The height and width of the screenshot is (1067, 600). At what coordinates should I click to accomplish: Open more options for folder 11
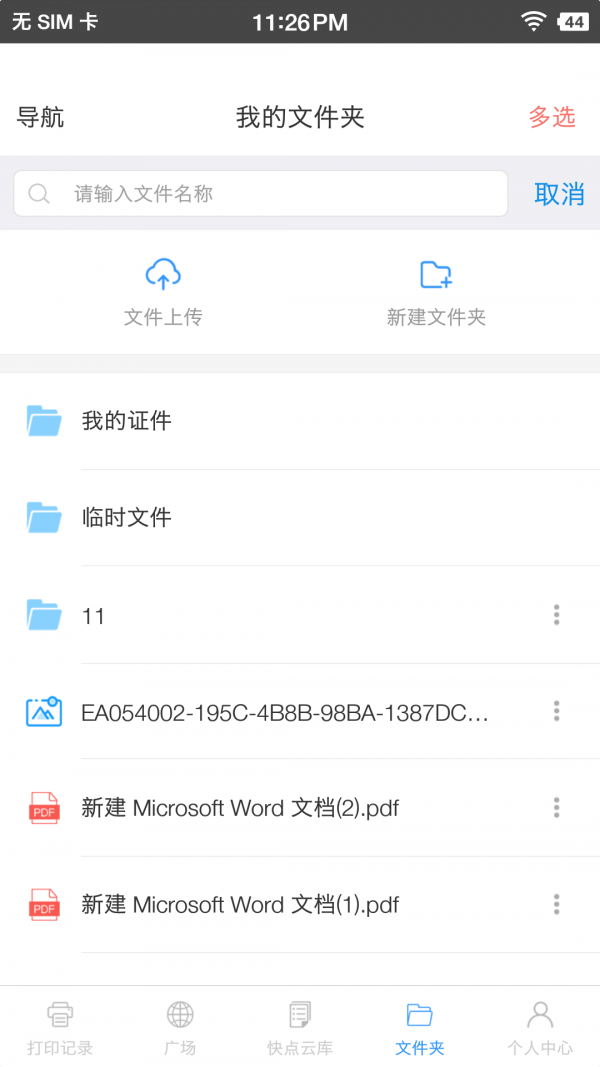[x=556, y=615]
